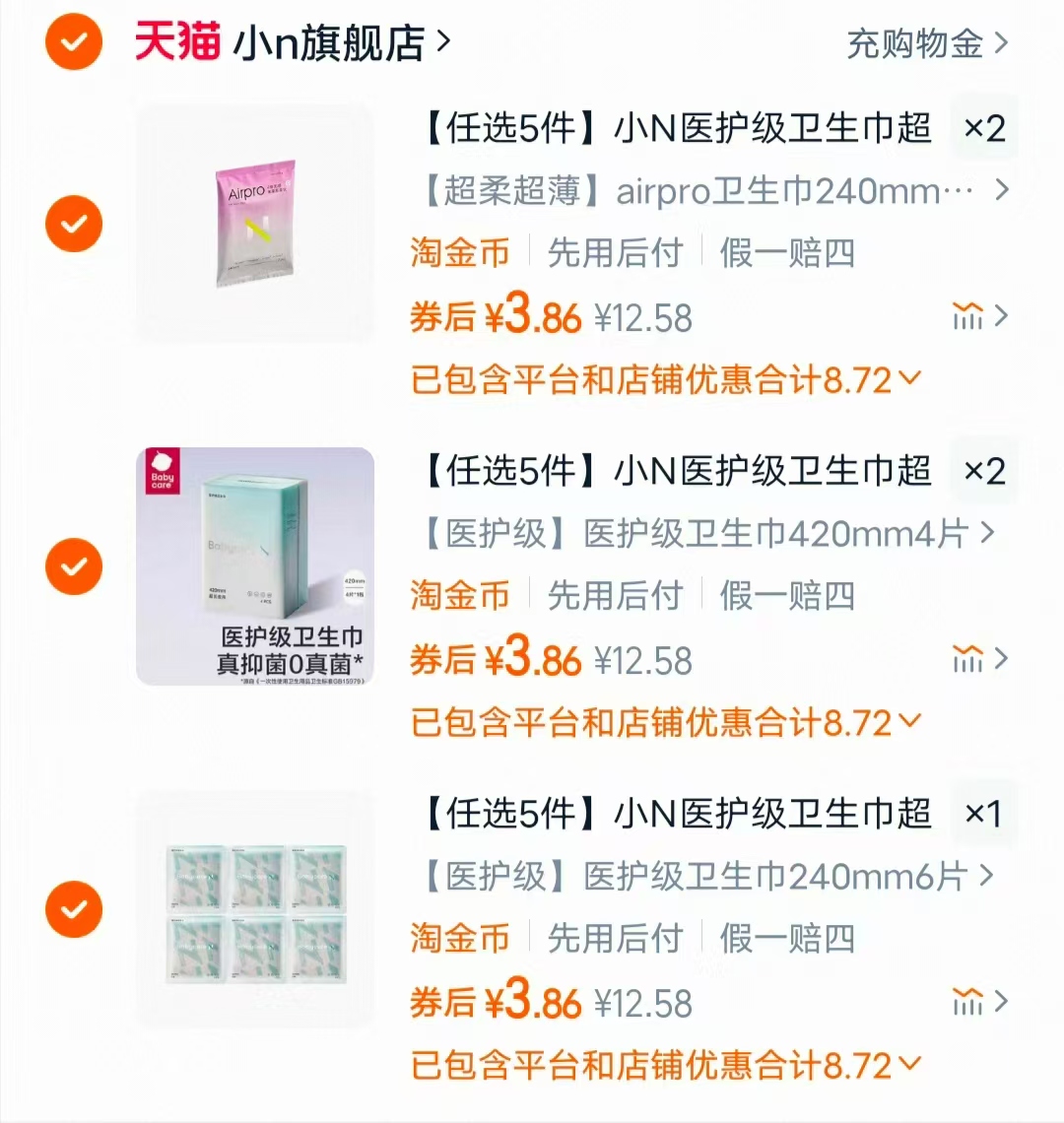Click the Babycare 医护级卫生巾 box thumbnail

pyautogui.click(x=253, y=565)
